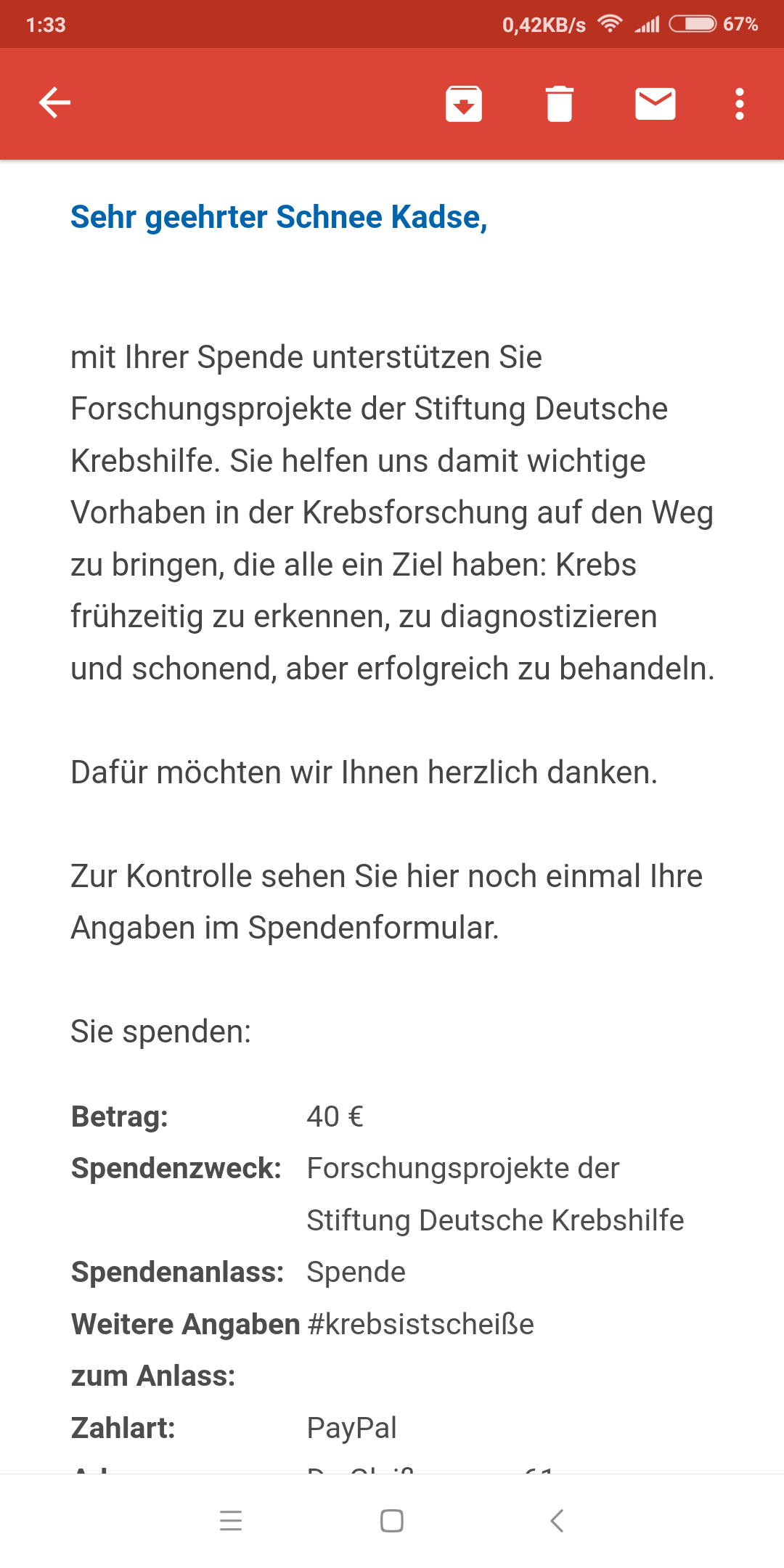
Task: Open recent apps from navigation bar
Action: point(231,1521)
